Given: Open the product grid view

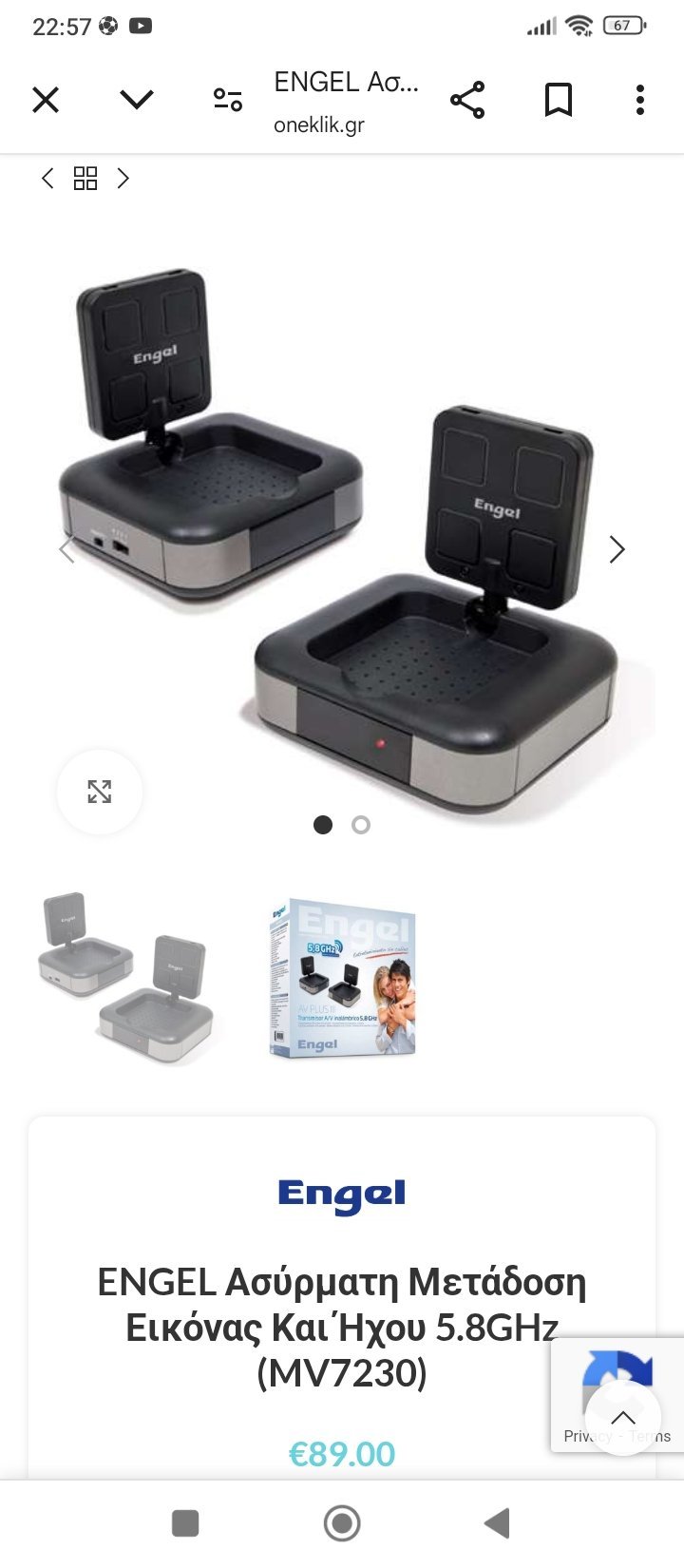Looking at the screenshot, I should pyautogui.click(x=85, y=178).
